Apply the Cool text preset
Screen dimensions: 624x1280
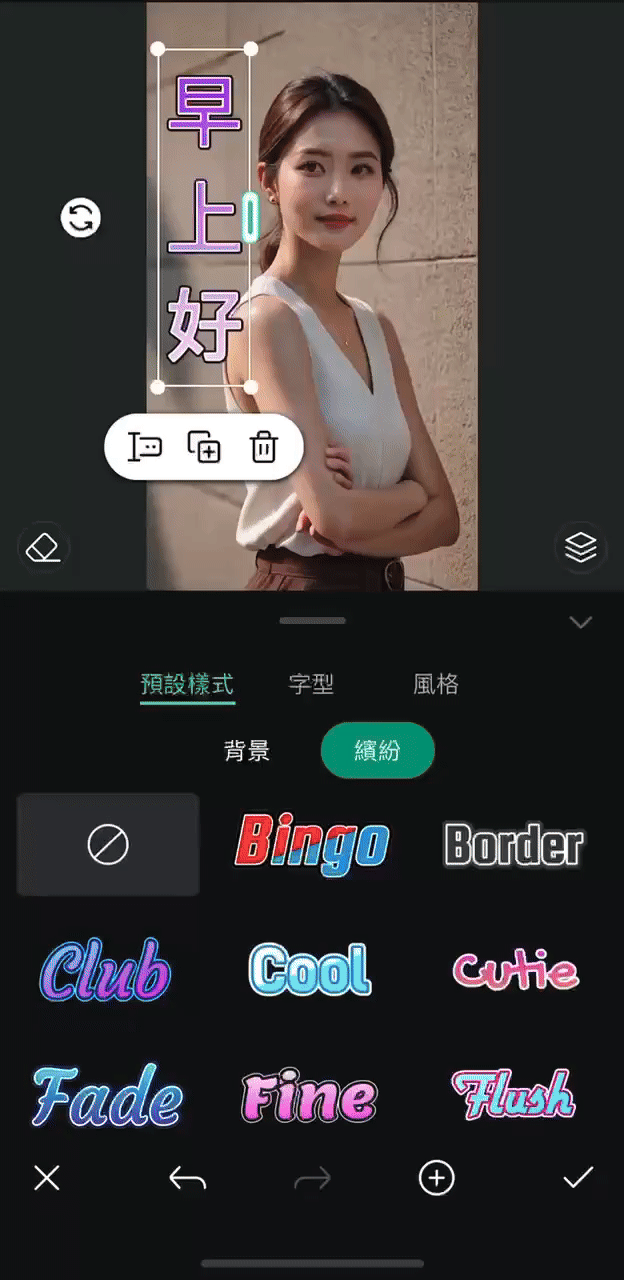point(310,970)
